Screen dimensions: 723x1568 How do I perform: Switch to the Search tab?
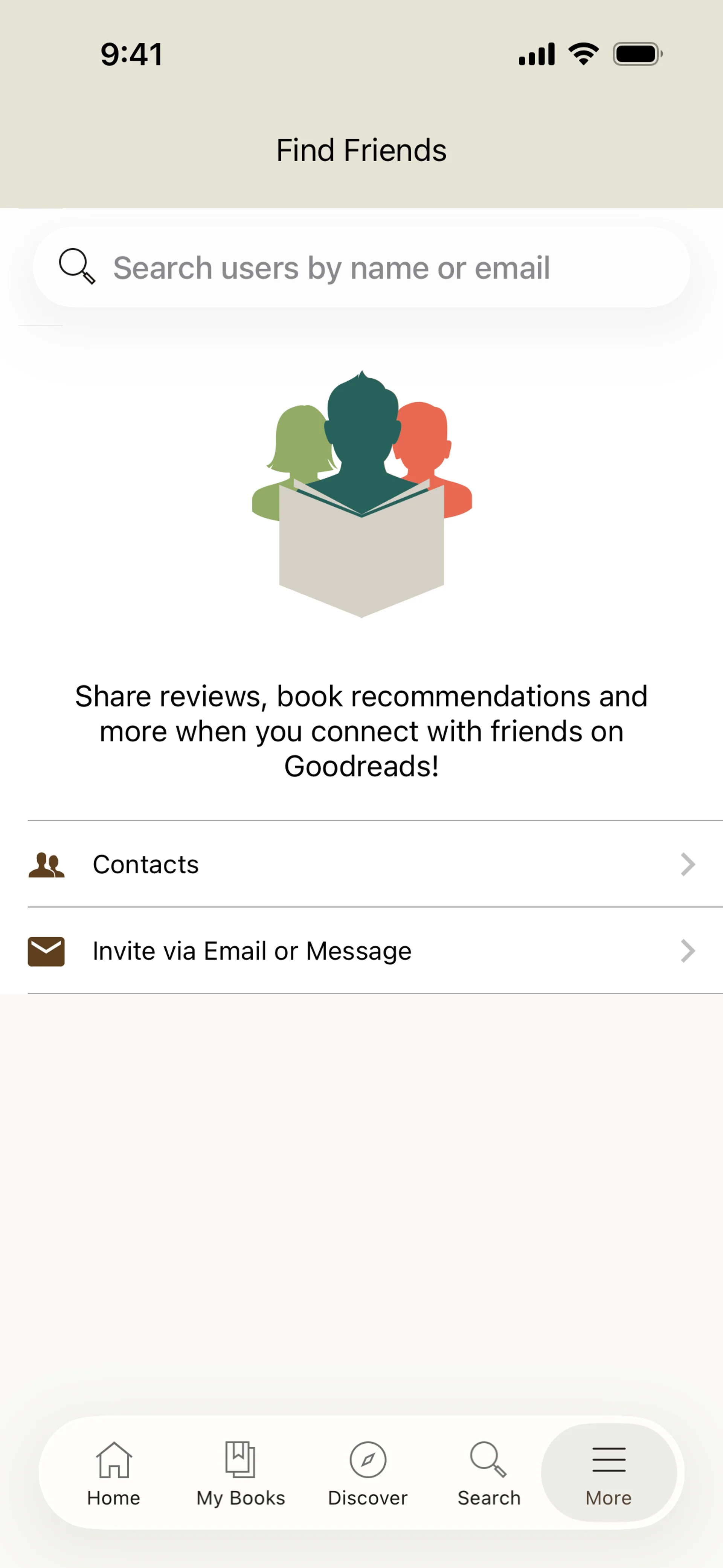pyautogui.click(x=489, y=1472)
